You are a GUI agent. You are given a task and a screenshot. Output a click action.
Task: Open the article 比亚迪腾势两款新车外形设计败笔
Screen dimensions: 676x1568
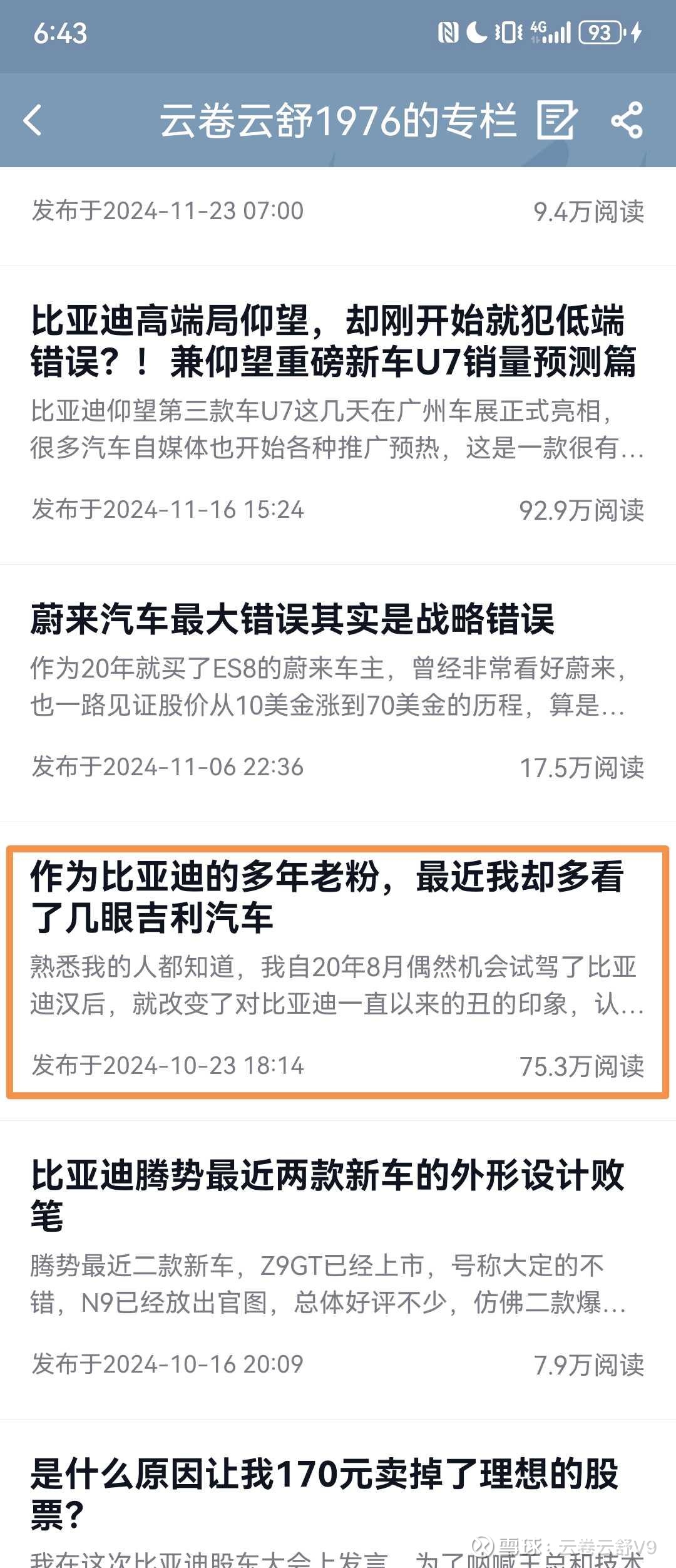(338, 1270)
